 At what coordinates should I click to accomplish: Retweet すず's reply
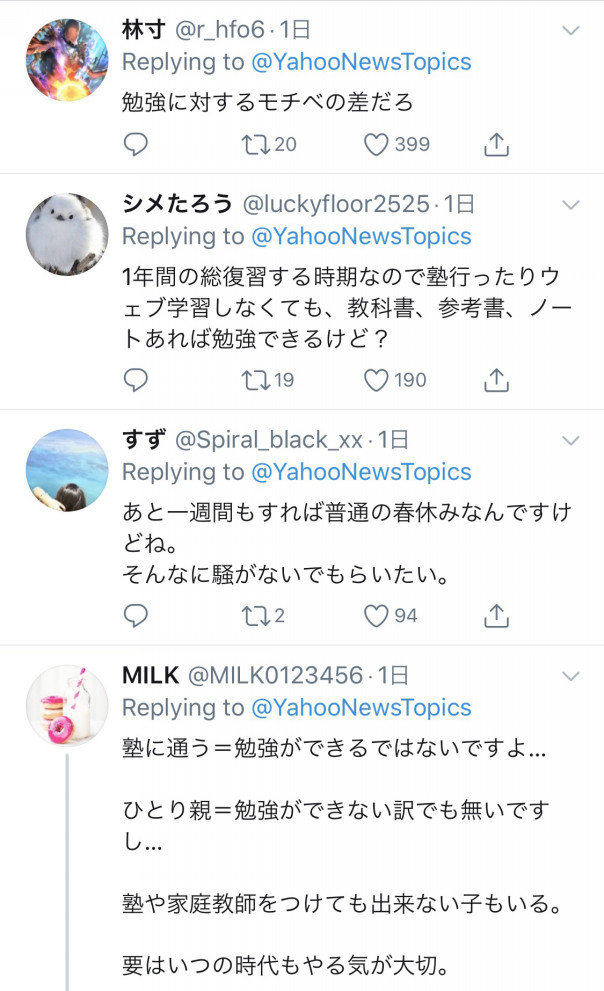[x=254, y=616]
